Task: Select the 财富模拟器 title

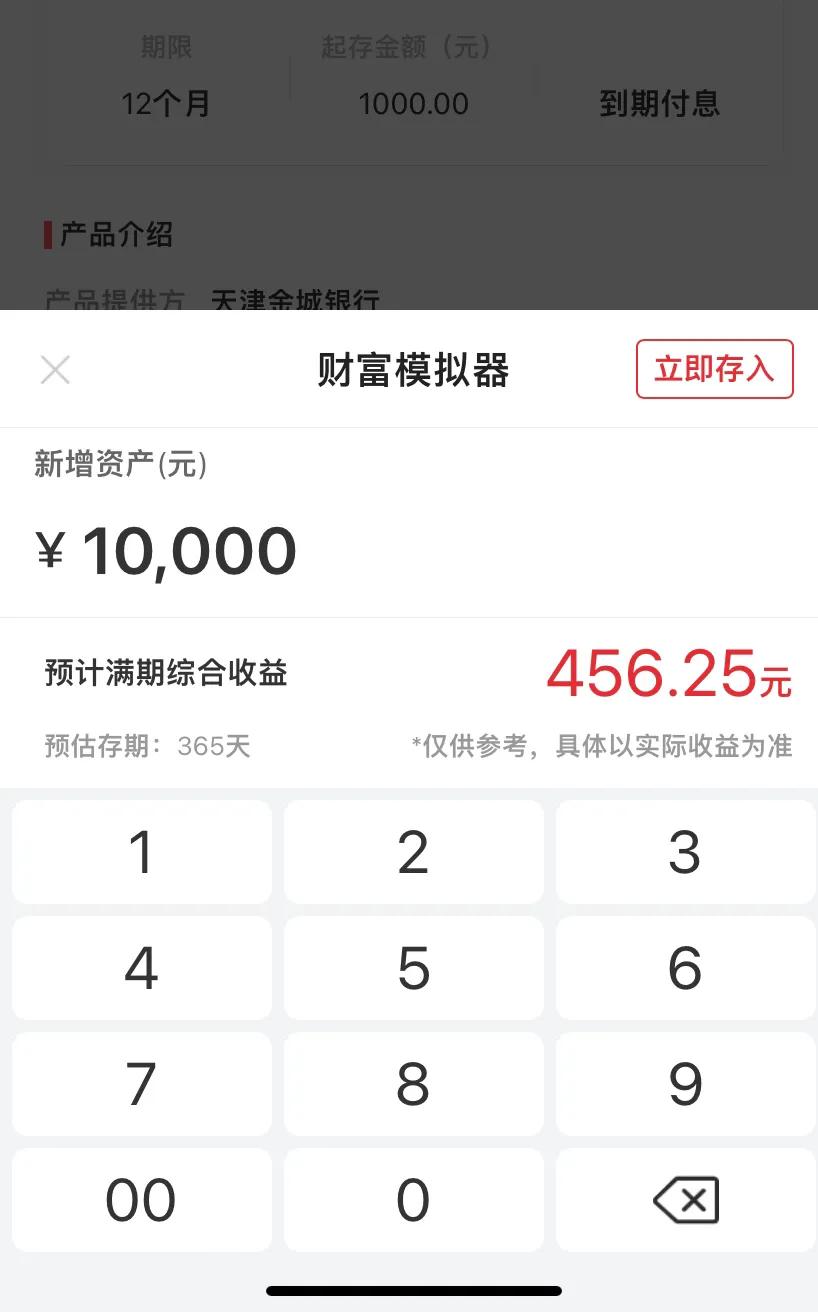Action: [413, 370]
